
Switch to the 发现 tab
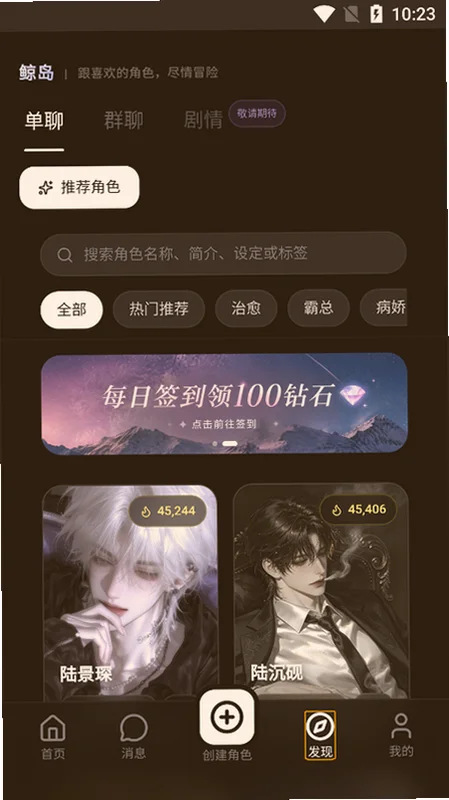[320, 735]
